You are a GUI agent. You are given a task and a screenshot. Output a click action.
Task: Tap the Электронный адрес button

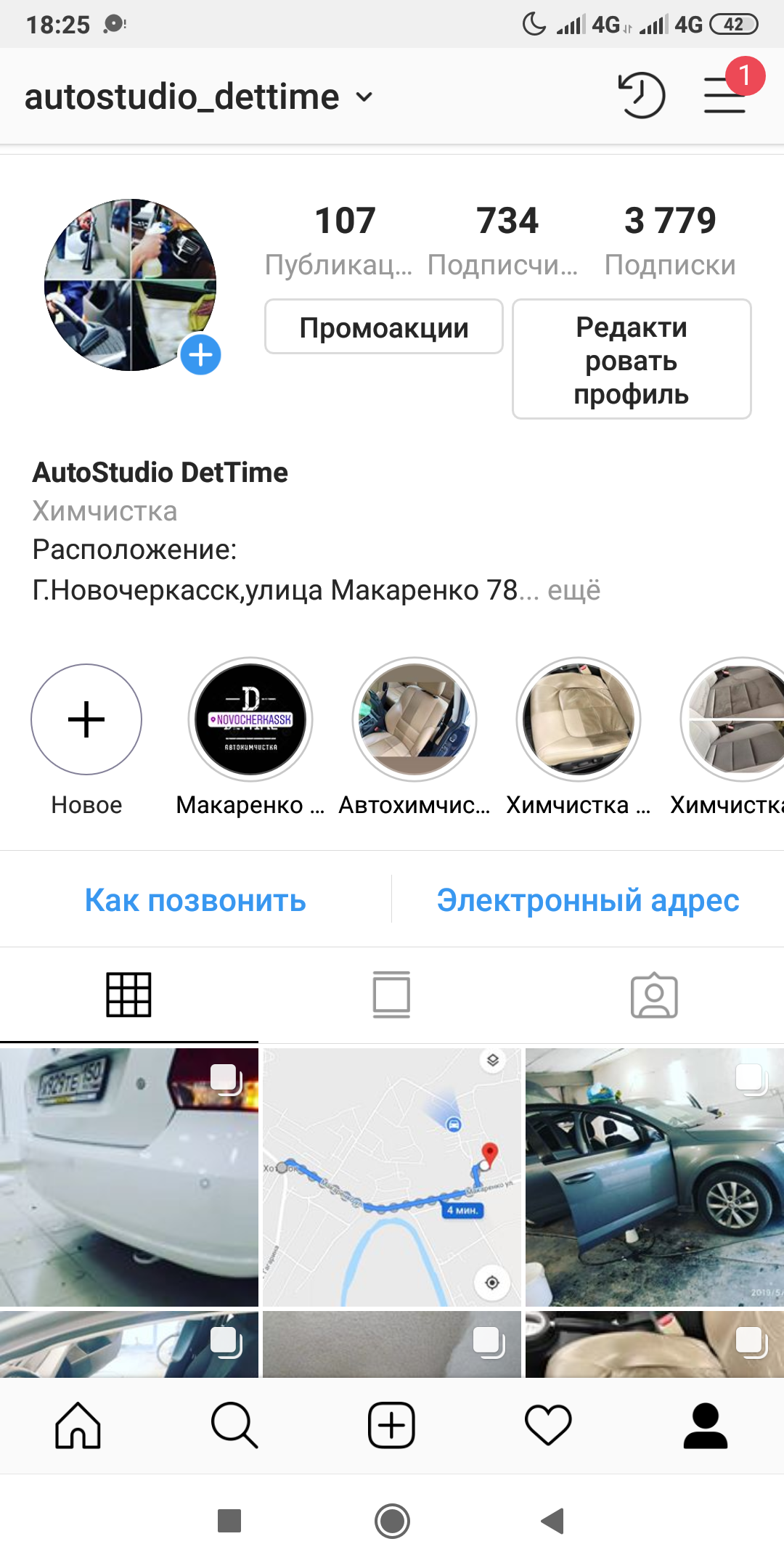[588, 900]
